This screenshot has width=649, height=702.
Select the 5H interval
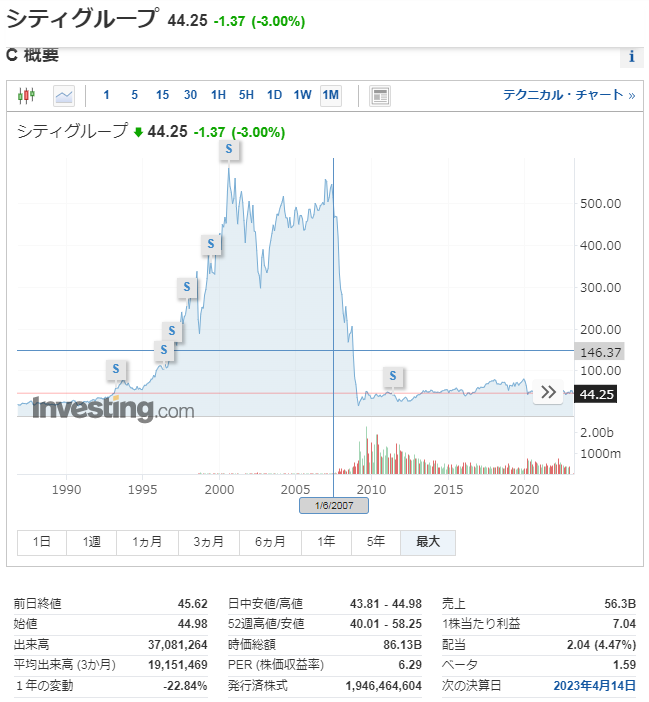click(x=246, y=96)
